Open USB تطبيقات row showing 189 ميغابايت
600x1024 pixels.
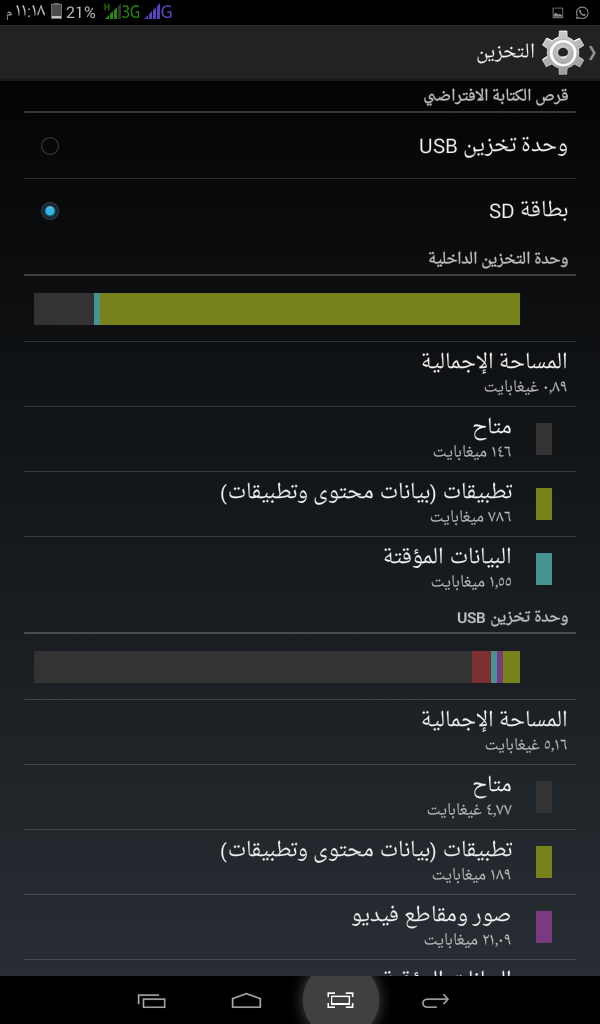click(300, 862)
